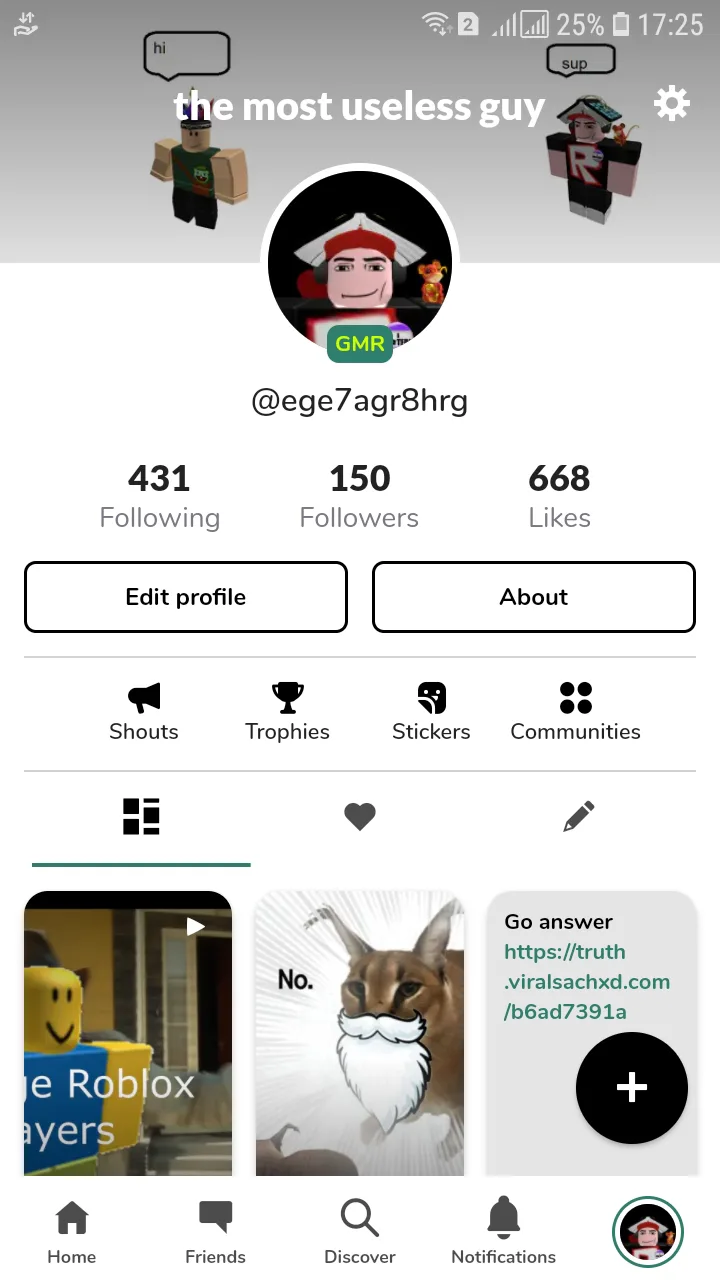Image resolution: width=720 pixels, height=1280 pixels.
Task: Tap the profile avatar in bottom navigation
Action: point(648,1232)
